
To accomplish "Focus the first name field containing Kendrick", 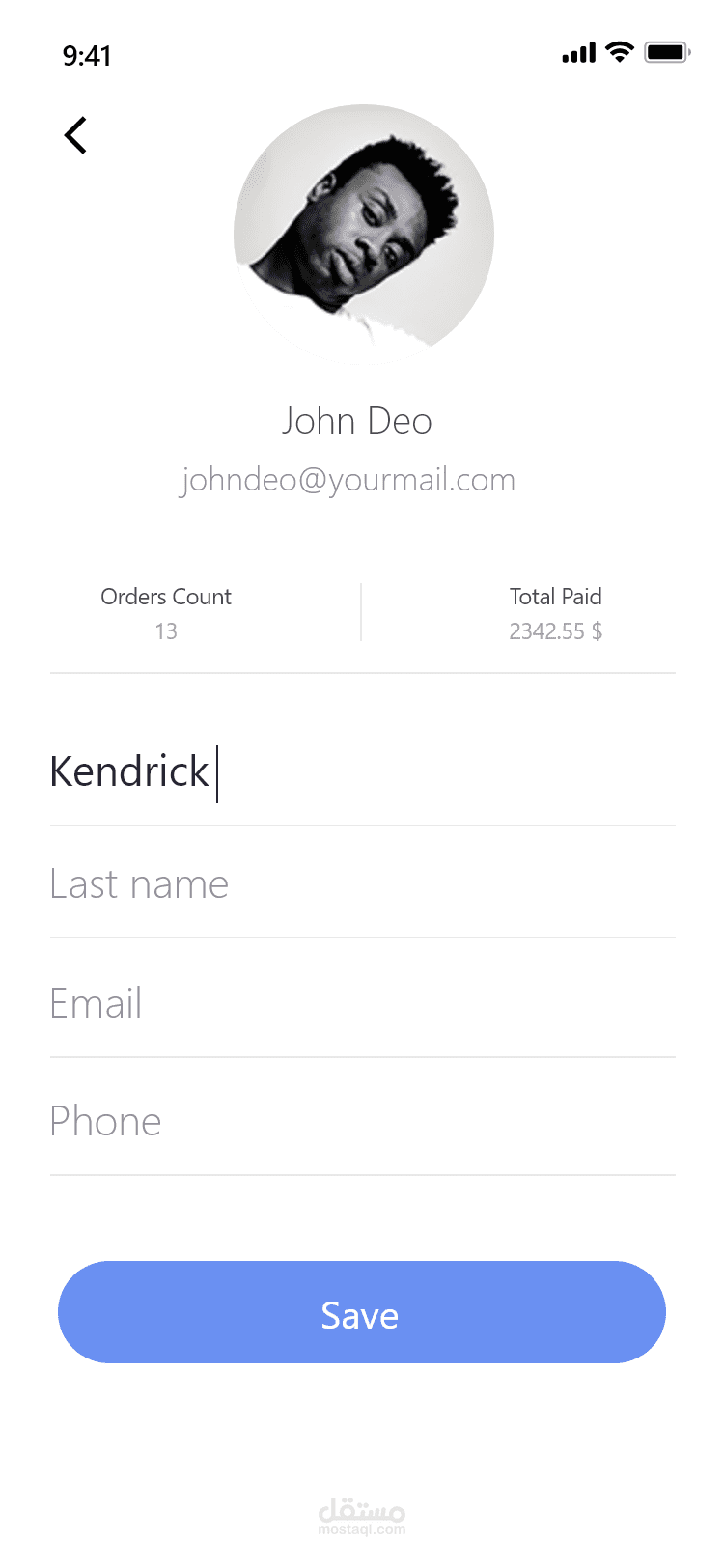I will (363, 772).
